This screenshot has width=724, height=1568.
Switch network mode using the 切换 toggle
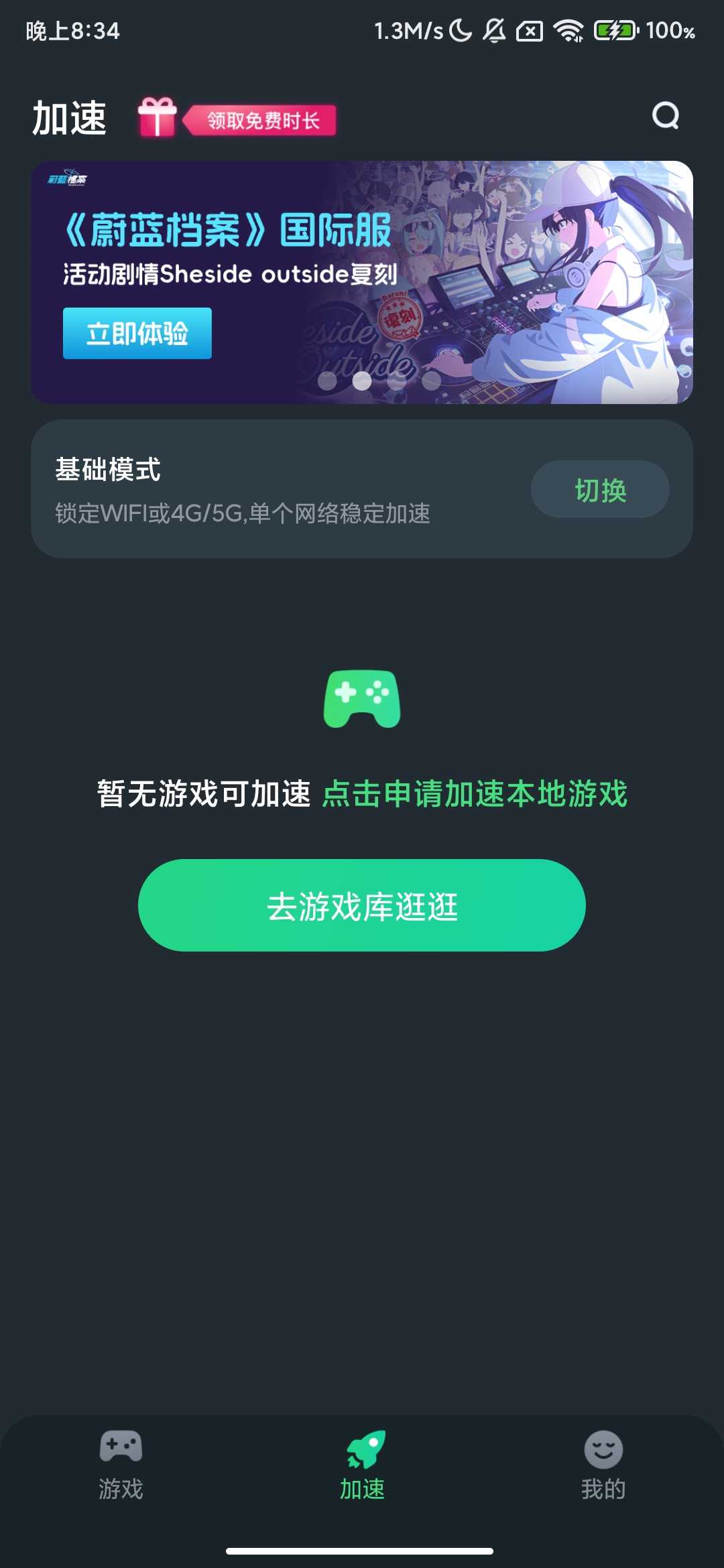pos(599,490)
